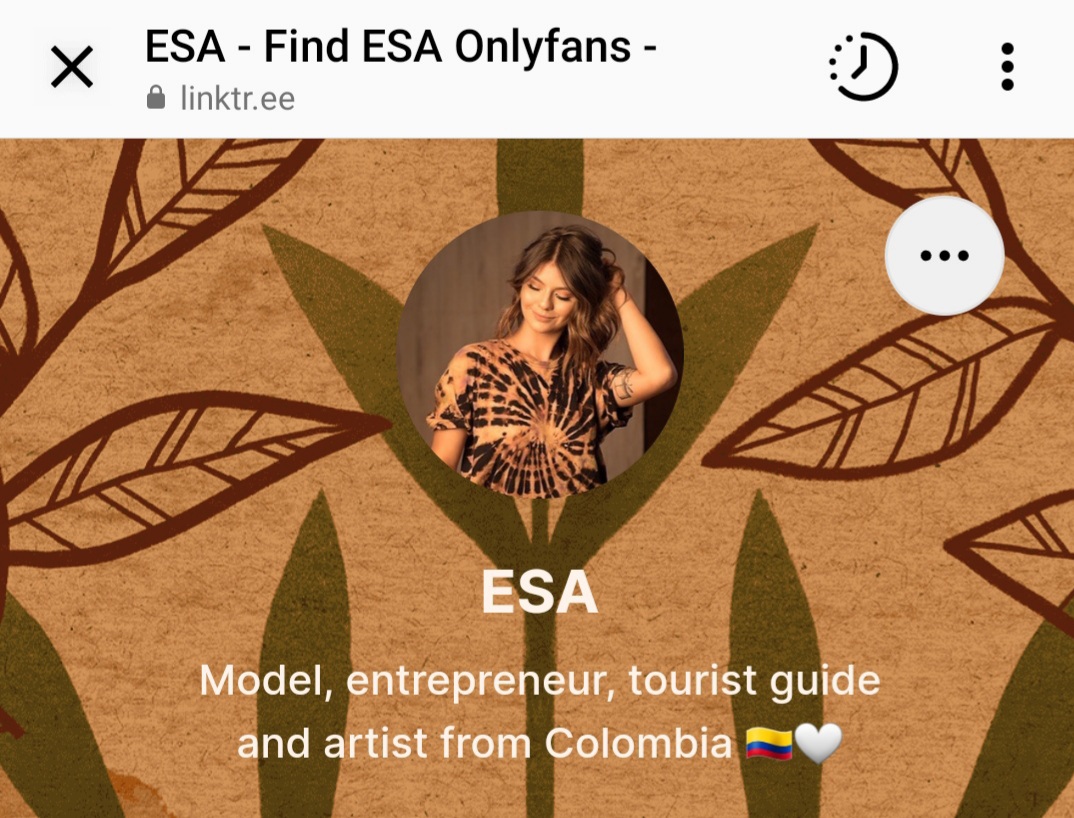
Task: Close the in-app browser tab
Action: (72, 68)
